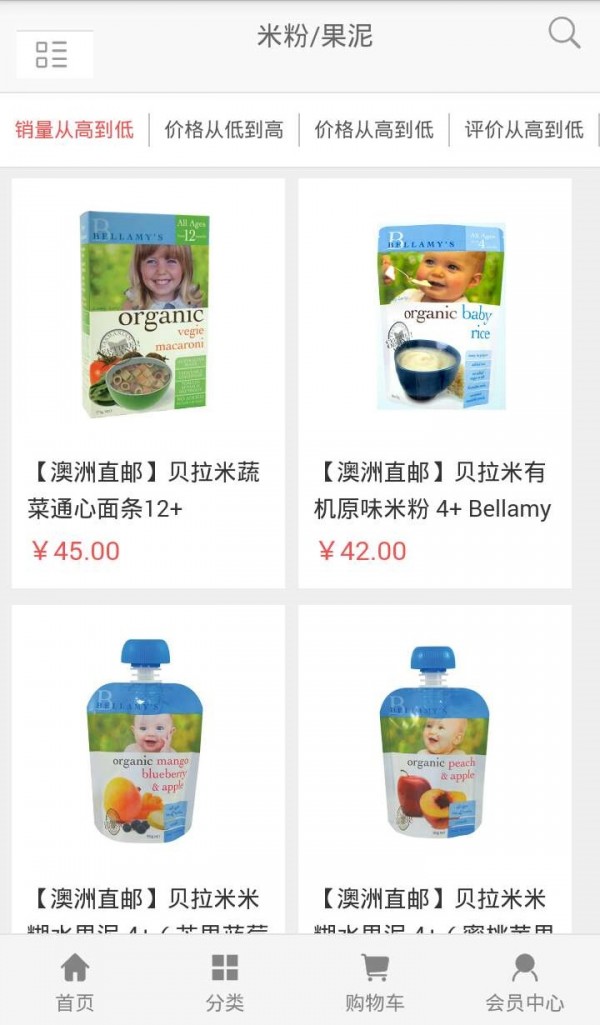View the 贝拉米有机原味米粉 4+ product
600x1025 pixels.
(x=435, y=382)
